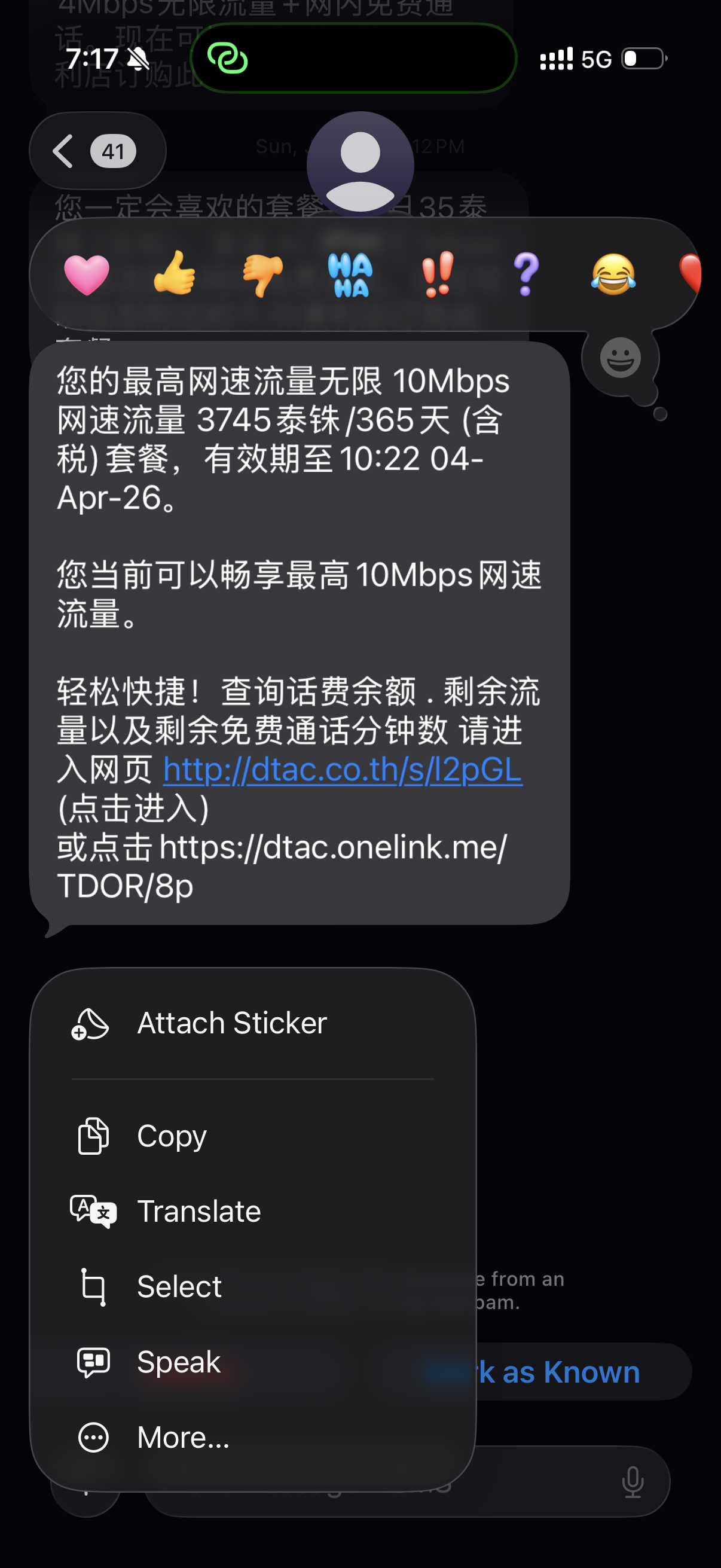React with the heart tapback
The width and height of the screenshot is (721, 1568).
[87, 274]
